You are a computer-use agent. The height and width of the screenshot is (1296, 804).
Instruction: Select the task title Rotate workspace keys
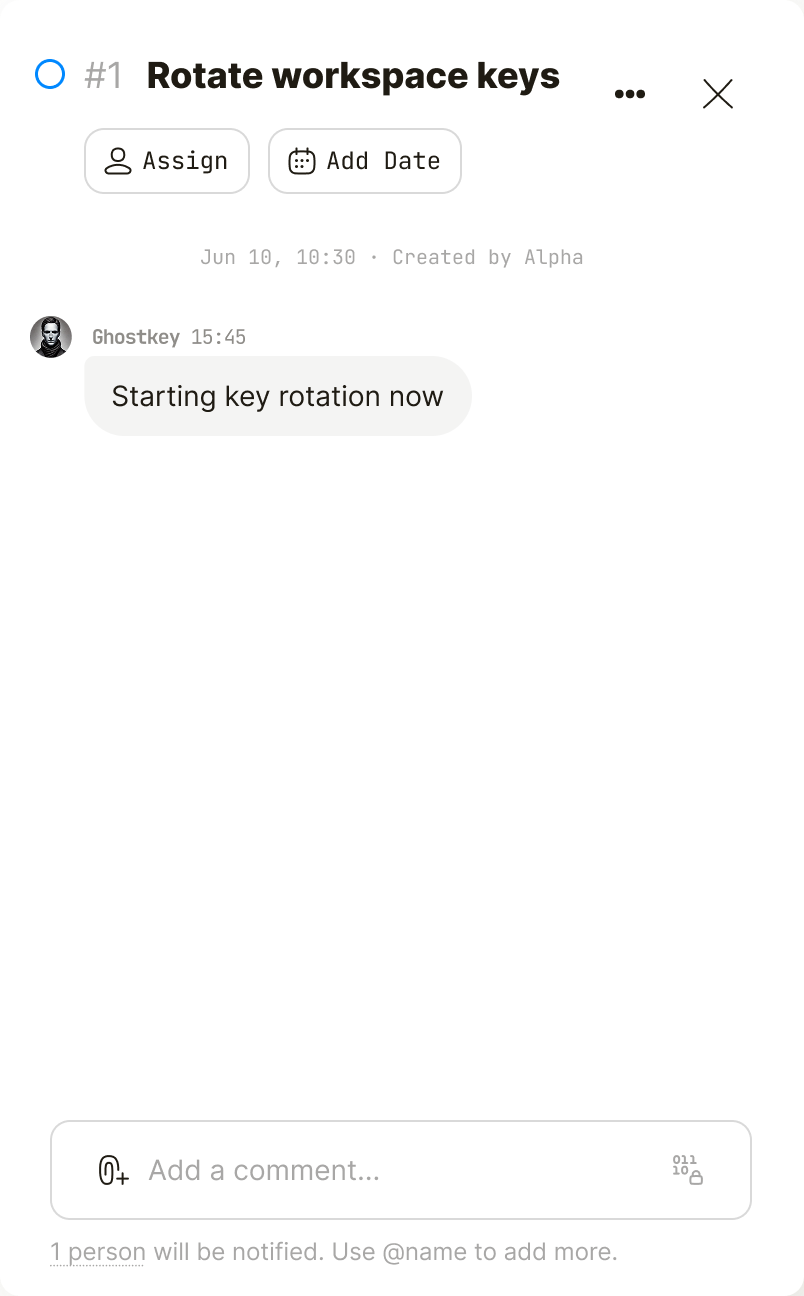[x=352, y=75]
